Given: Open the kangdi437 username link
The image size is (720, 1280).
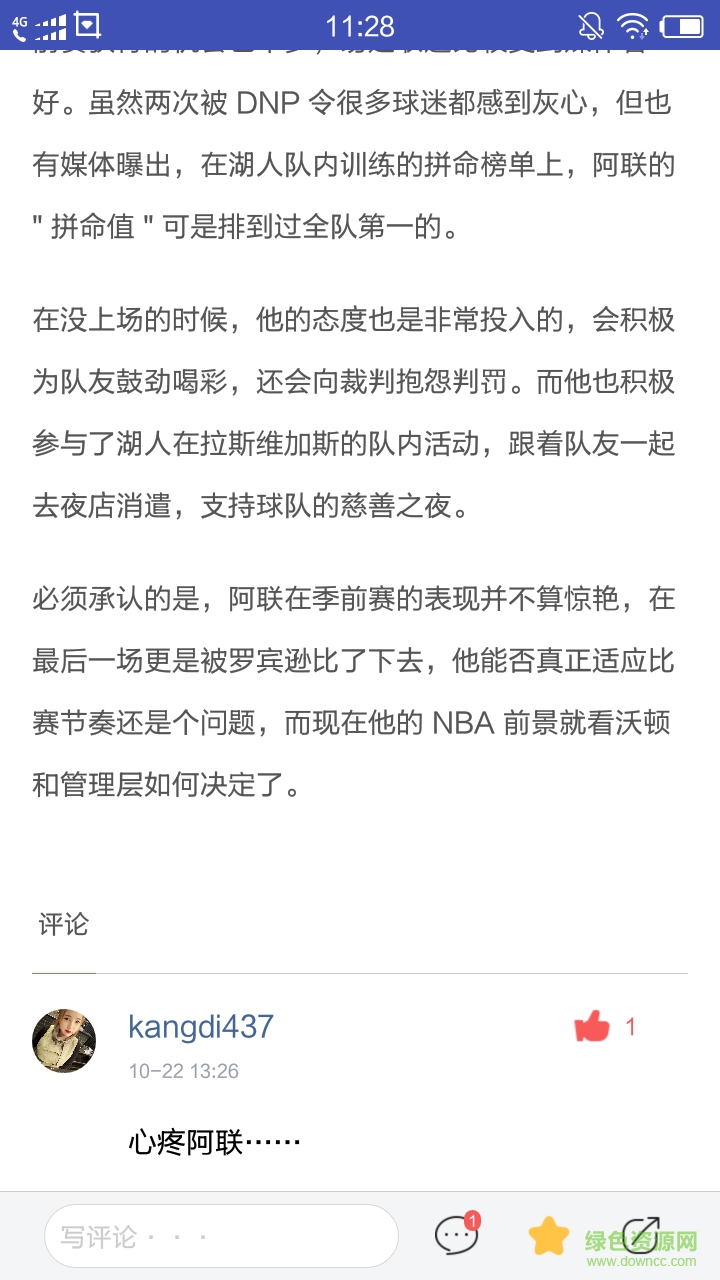Looking at the screenshot, I should coord(201,1026).
